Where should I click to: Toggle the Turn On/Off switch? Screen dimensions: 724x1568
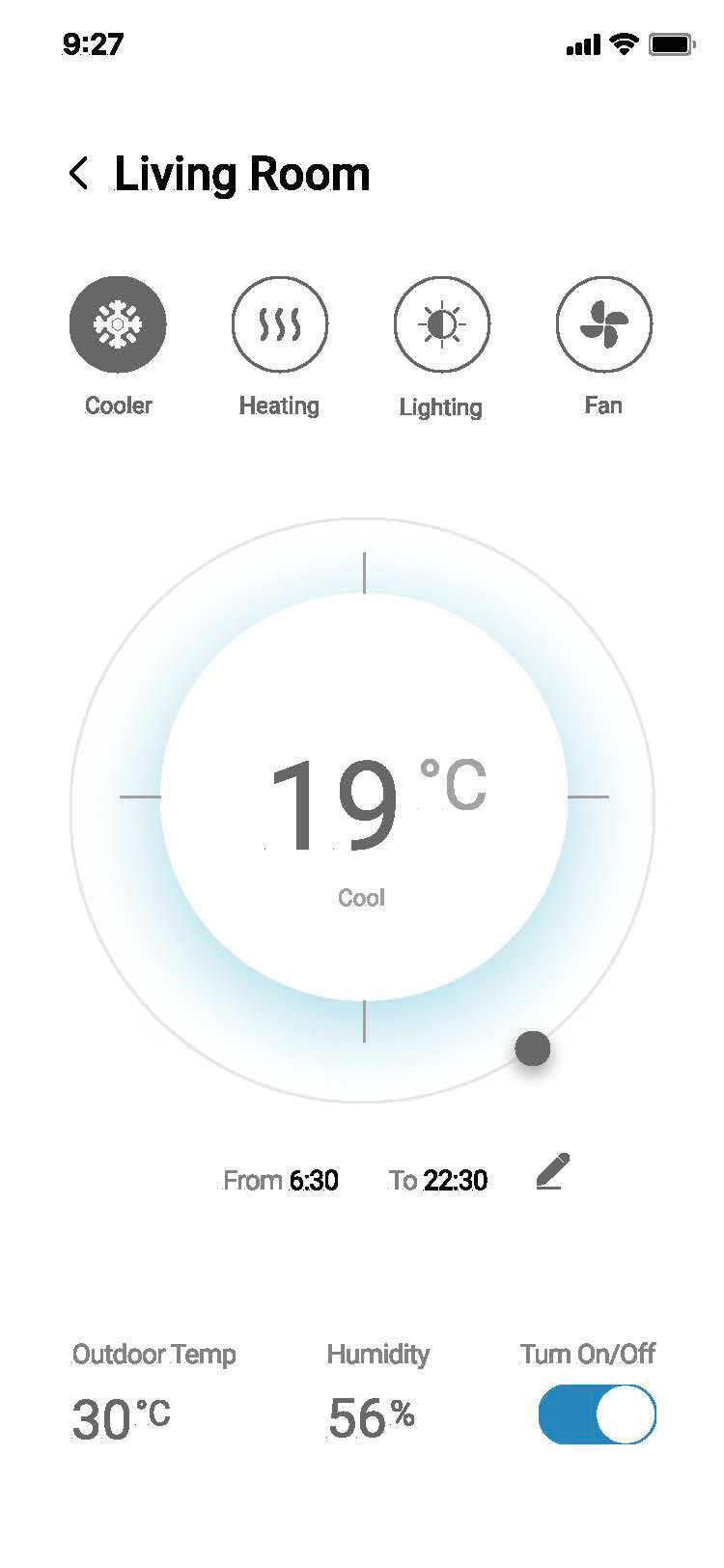coord(597,1414)
